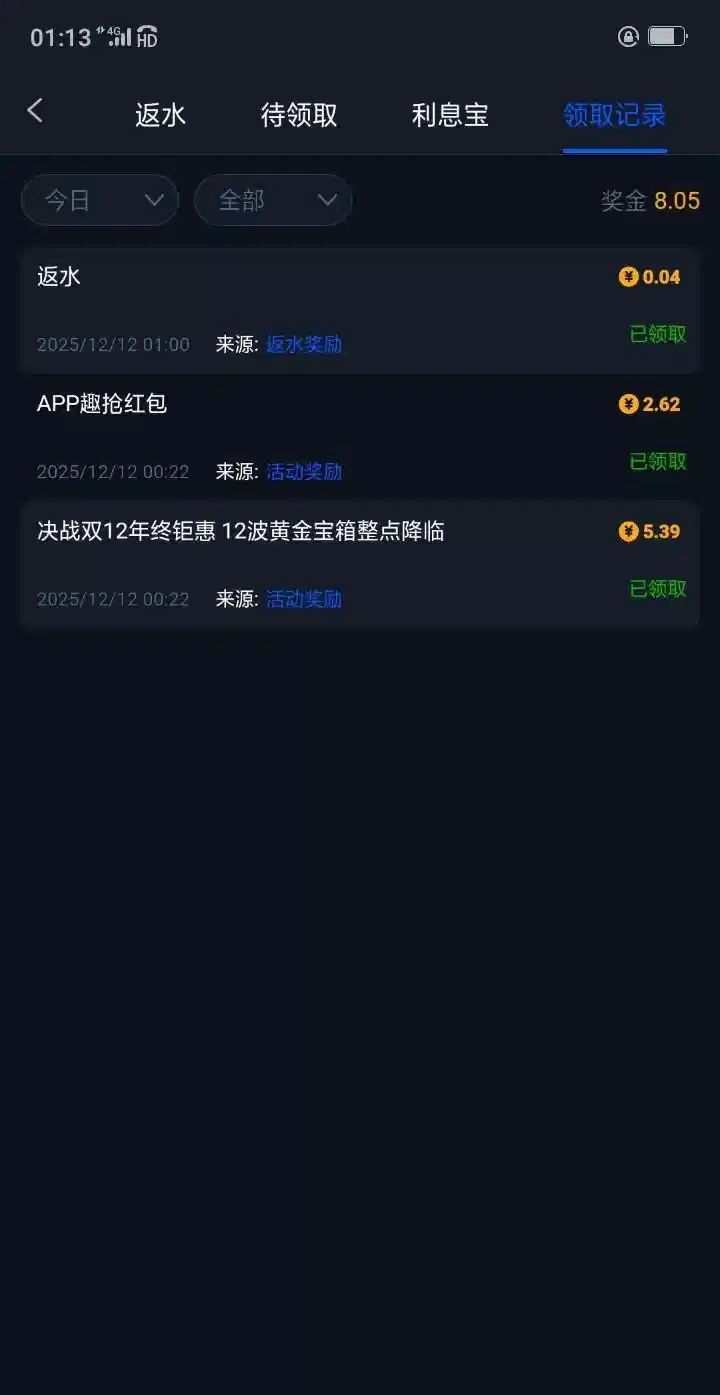Open the 今日 date filter dropdown
Screen dimensions: 720x1395
(99, 199)
